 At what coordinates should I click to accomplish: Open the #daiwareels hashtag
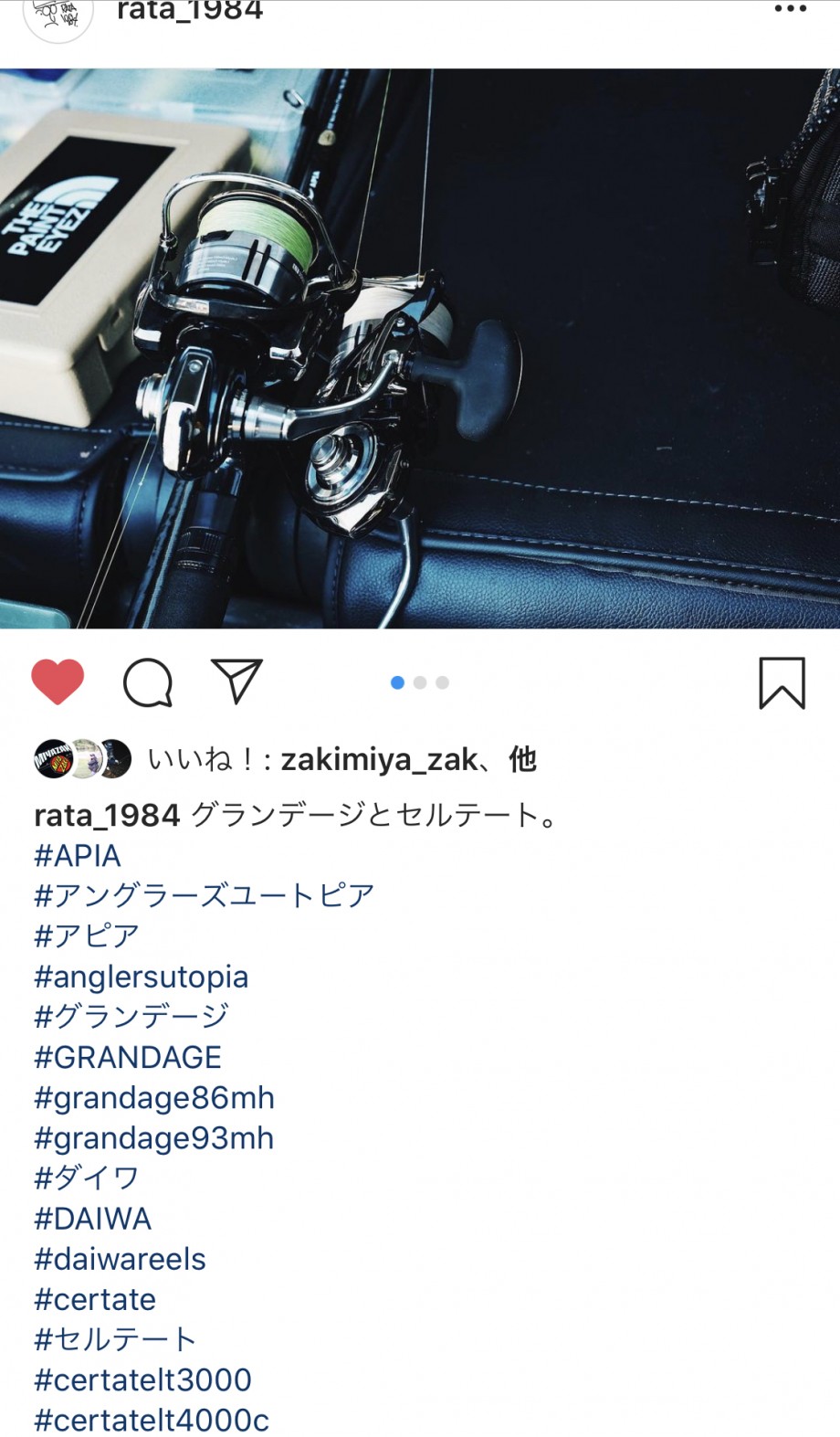click(x=120, y=1259)
